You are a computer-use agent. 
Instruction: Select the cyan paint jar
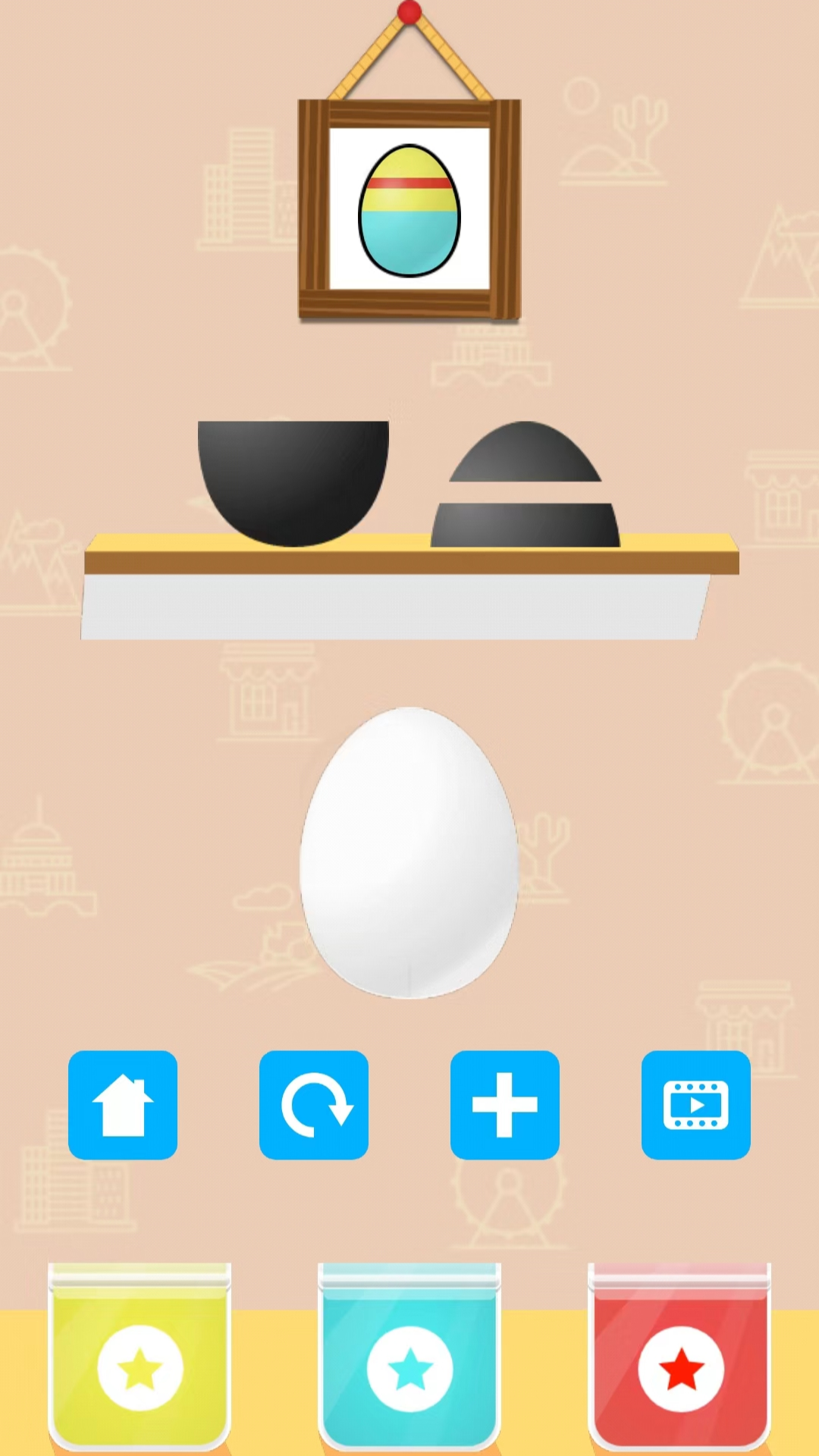(x=409, y=1357)
